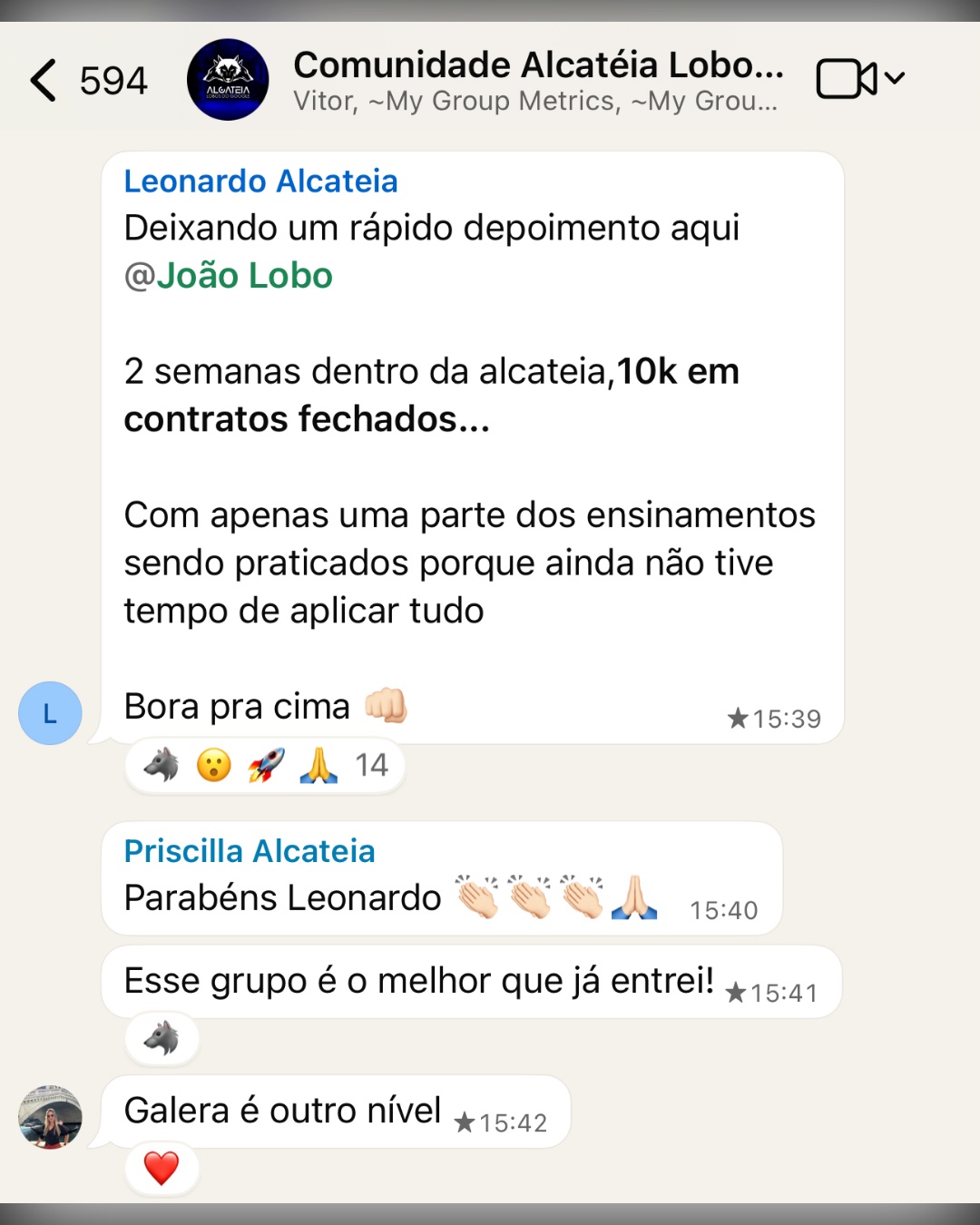Go back to the chat list
The height and width of the screenshot is (1225, 980).
[45, 80]
